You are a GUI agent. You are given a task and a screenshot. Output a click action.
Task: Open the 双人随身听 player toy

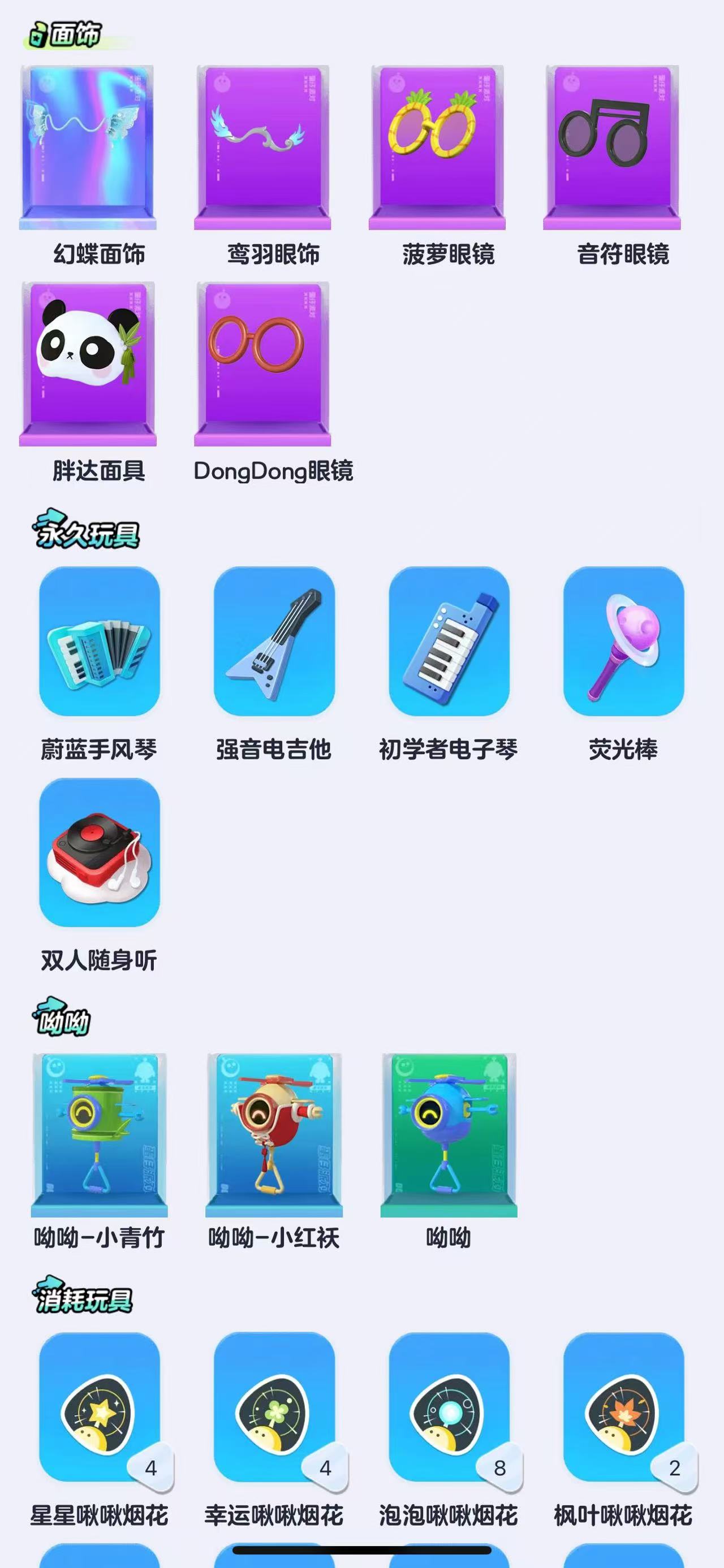(x=99, y=852)
